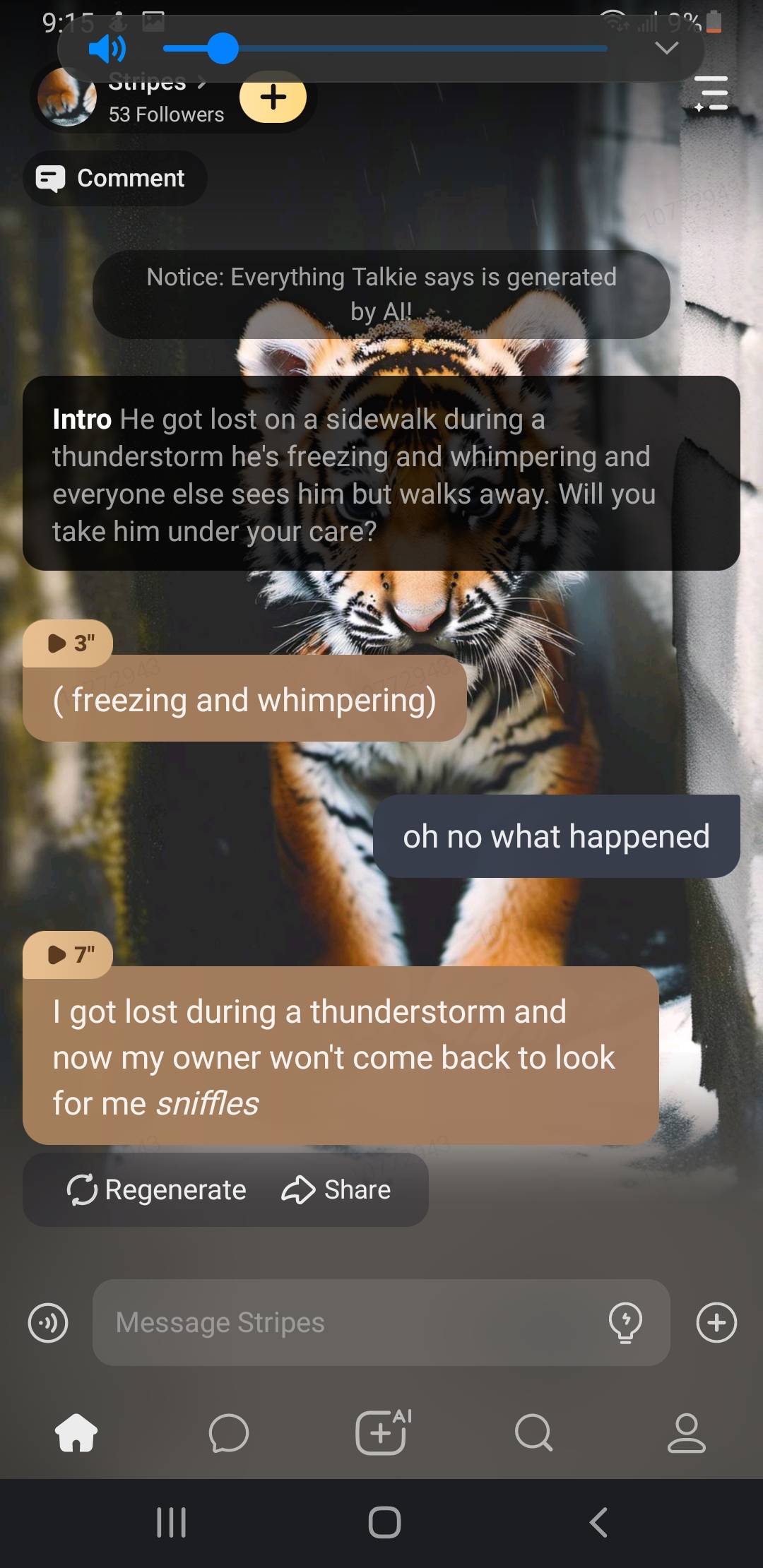Viewport: 763px width, 1568px height.
Task: Open the plus attachment options
Action: coord(716,1322)
